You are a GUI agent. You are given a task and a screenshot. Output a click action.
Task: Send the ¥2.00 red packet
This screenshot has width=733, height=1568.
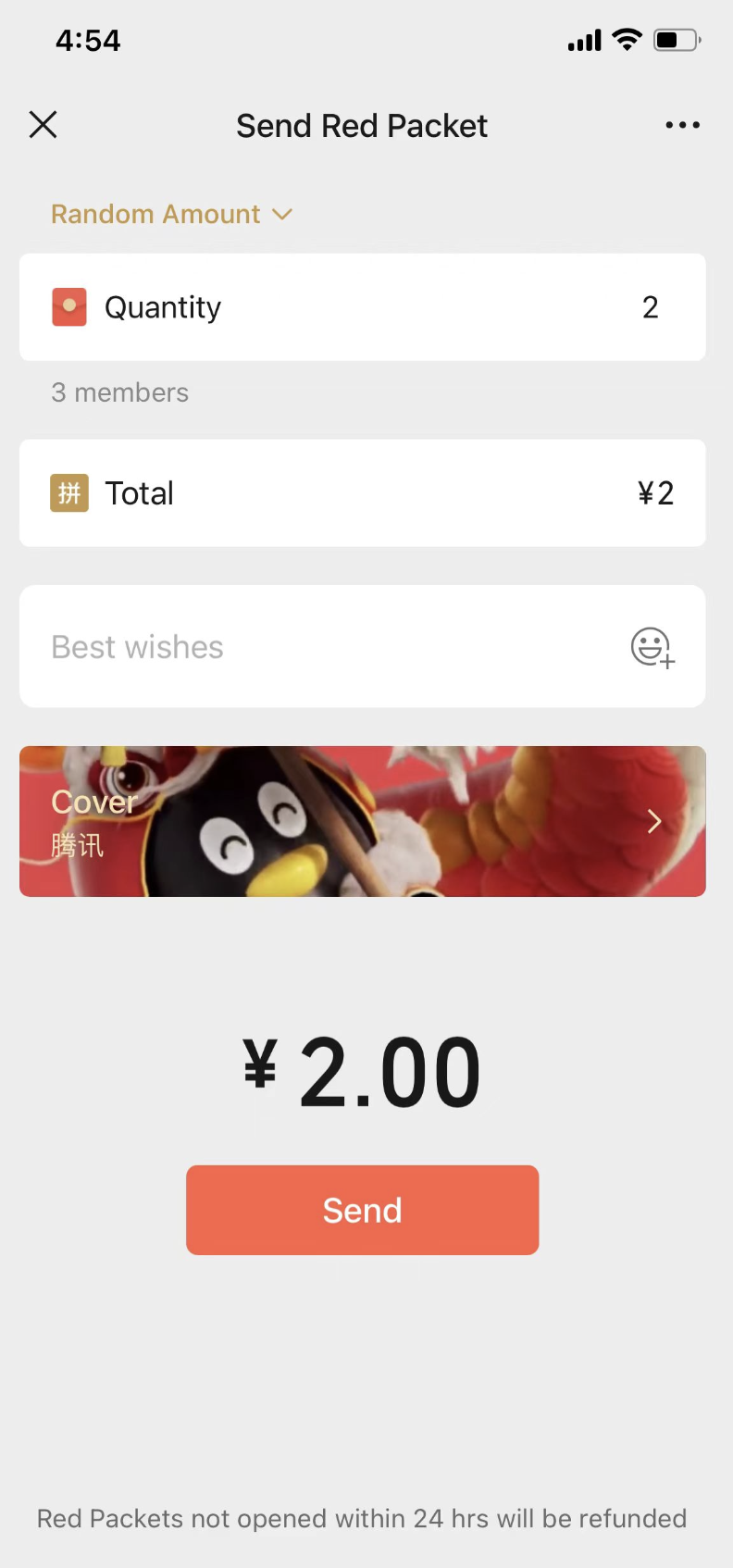[362, 1210]
